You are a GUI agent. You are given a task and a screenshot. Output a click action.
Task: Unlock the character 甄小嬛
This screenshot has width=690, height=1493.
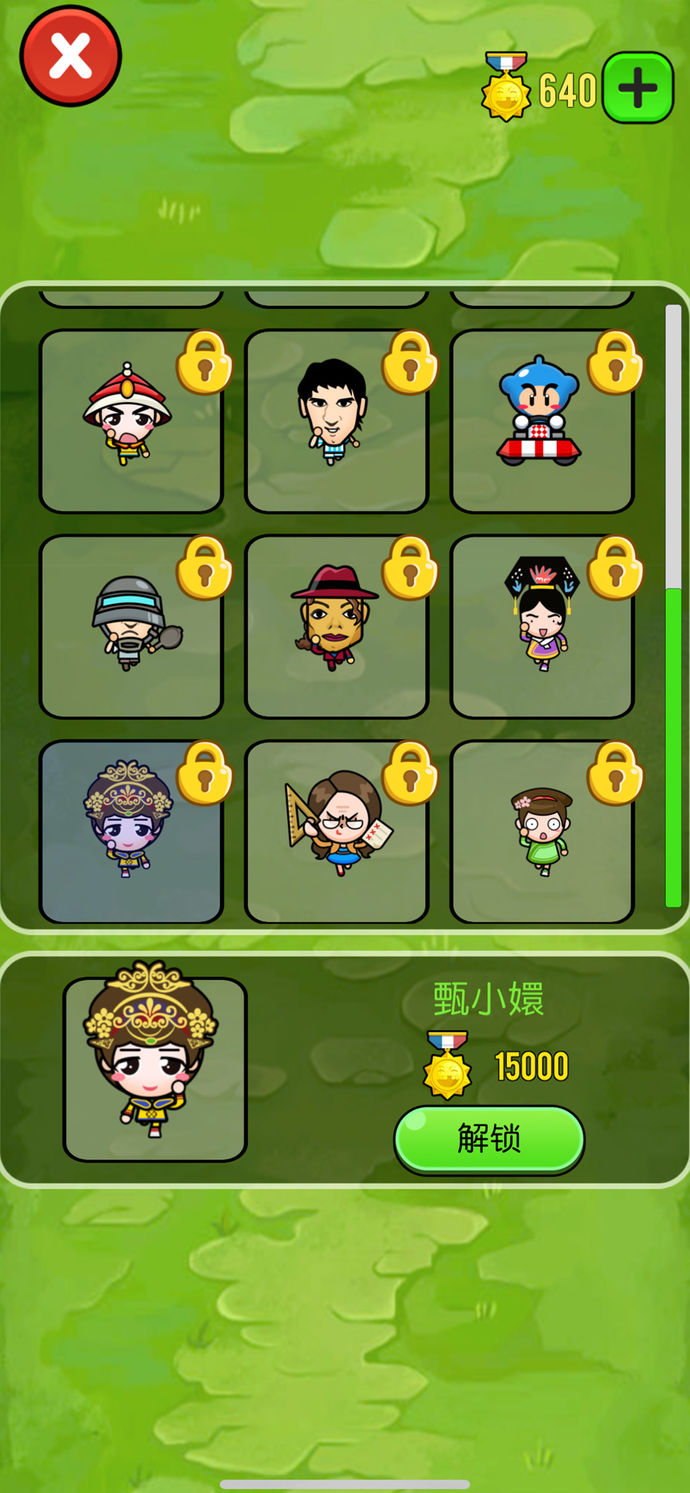[x=488, y=1138]
